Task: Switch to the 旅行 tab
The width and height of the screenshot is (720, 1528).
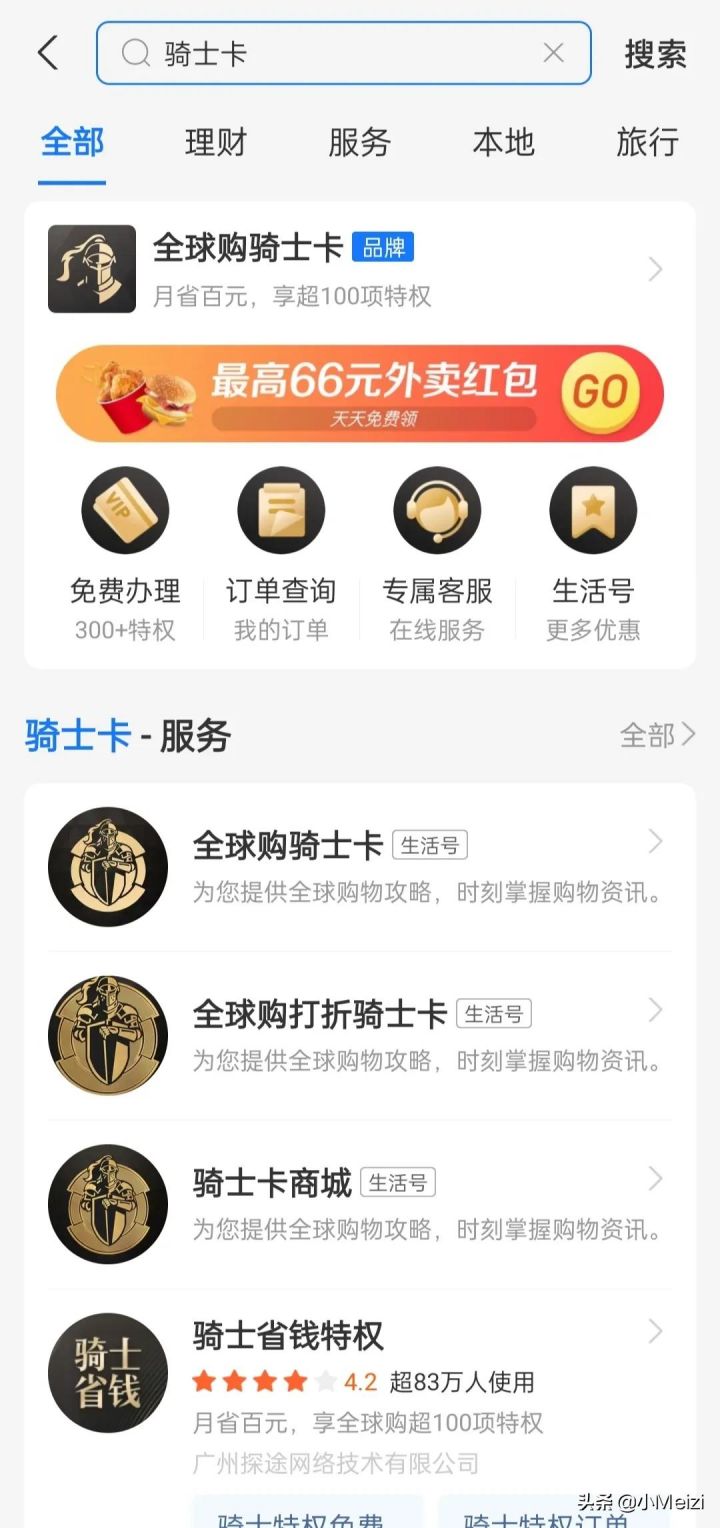Action: click(647, 144)
